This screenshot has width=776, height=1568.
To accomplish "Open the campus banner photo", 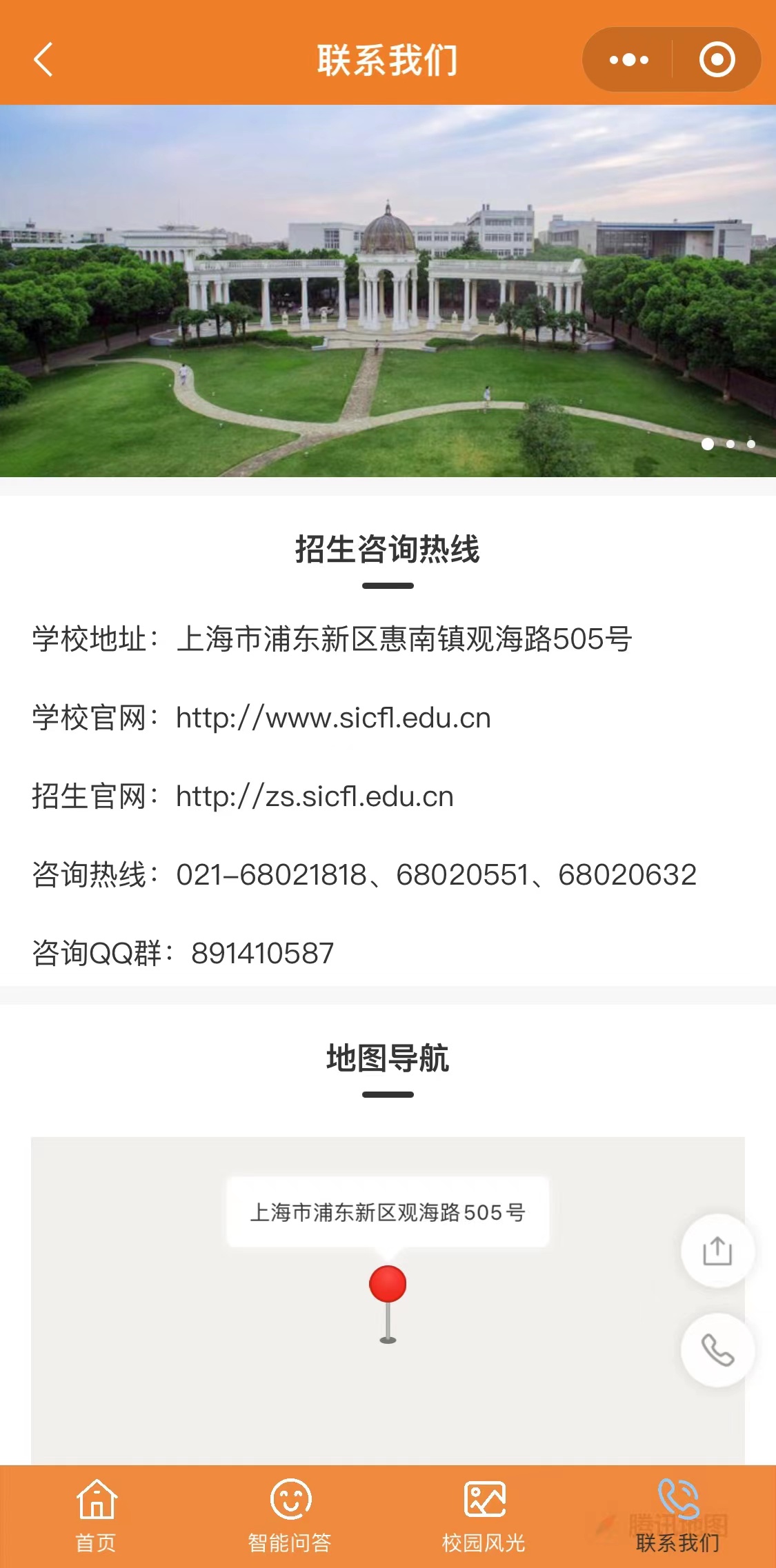I will click(388, 290).
